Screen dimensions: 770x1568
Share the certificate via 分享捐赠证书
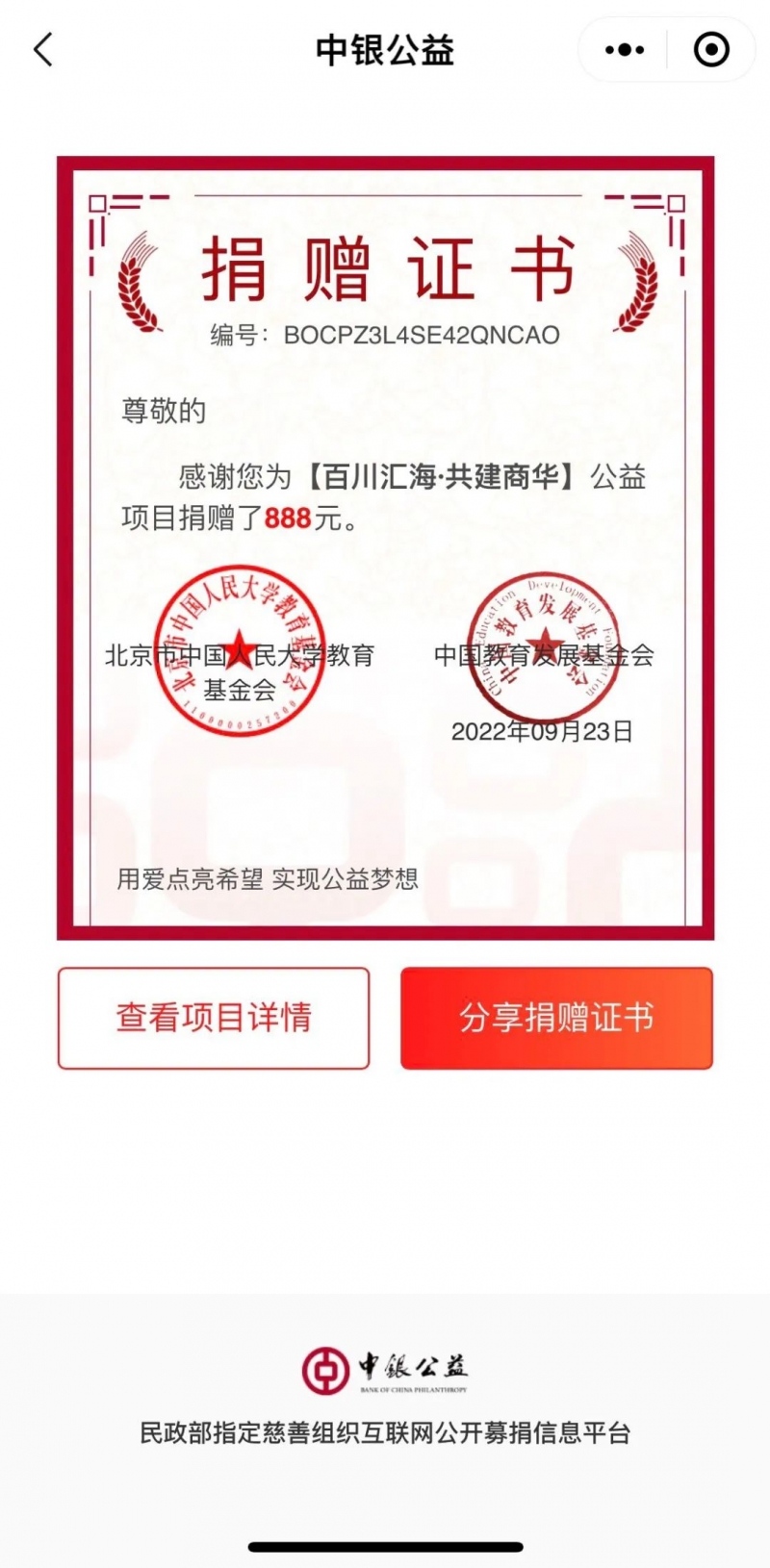(x=556, y=1018)
